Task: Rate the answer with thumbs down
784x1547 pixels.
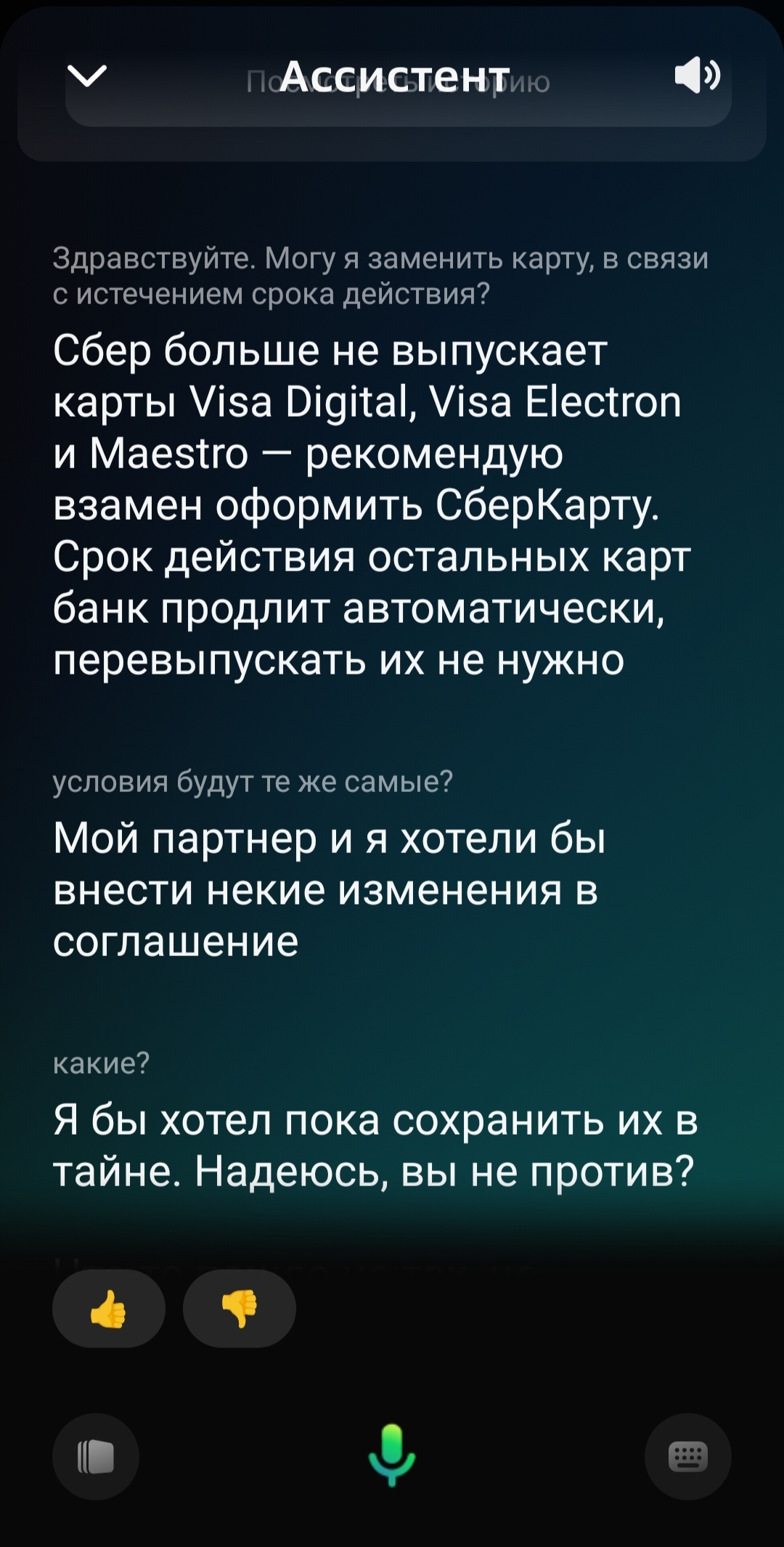Action: tap(240, 1308)
